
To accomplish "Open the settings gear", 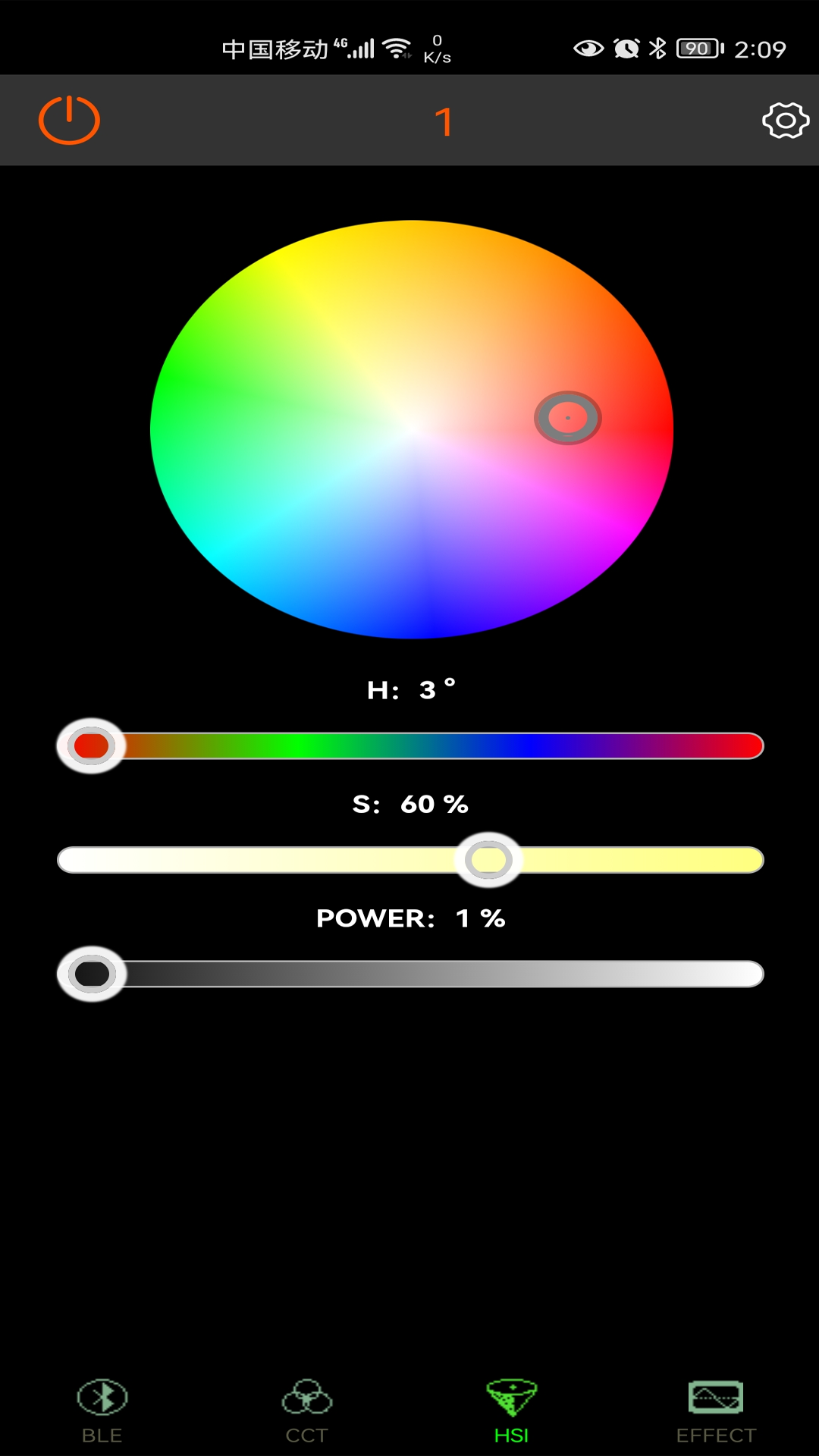I will [786, 121].
